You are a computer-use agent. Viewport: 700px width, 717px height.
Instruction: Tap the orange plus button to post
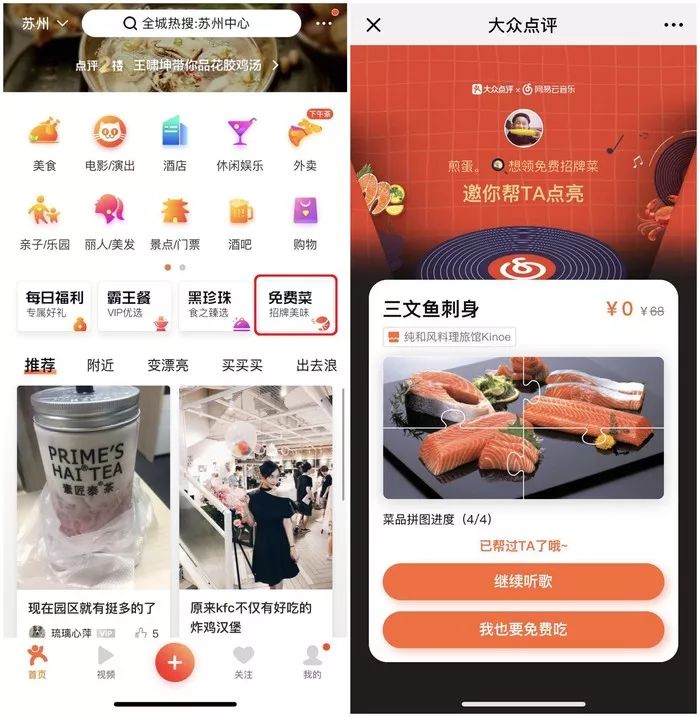click(175, 662)
